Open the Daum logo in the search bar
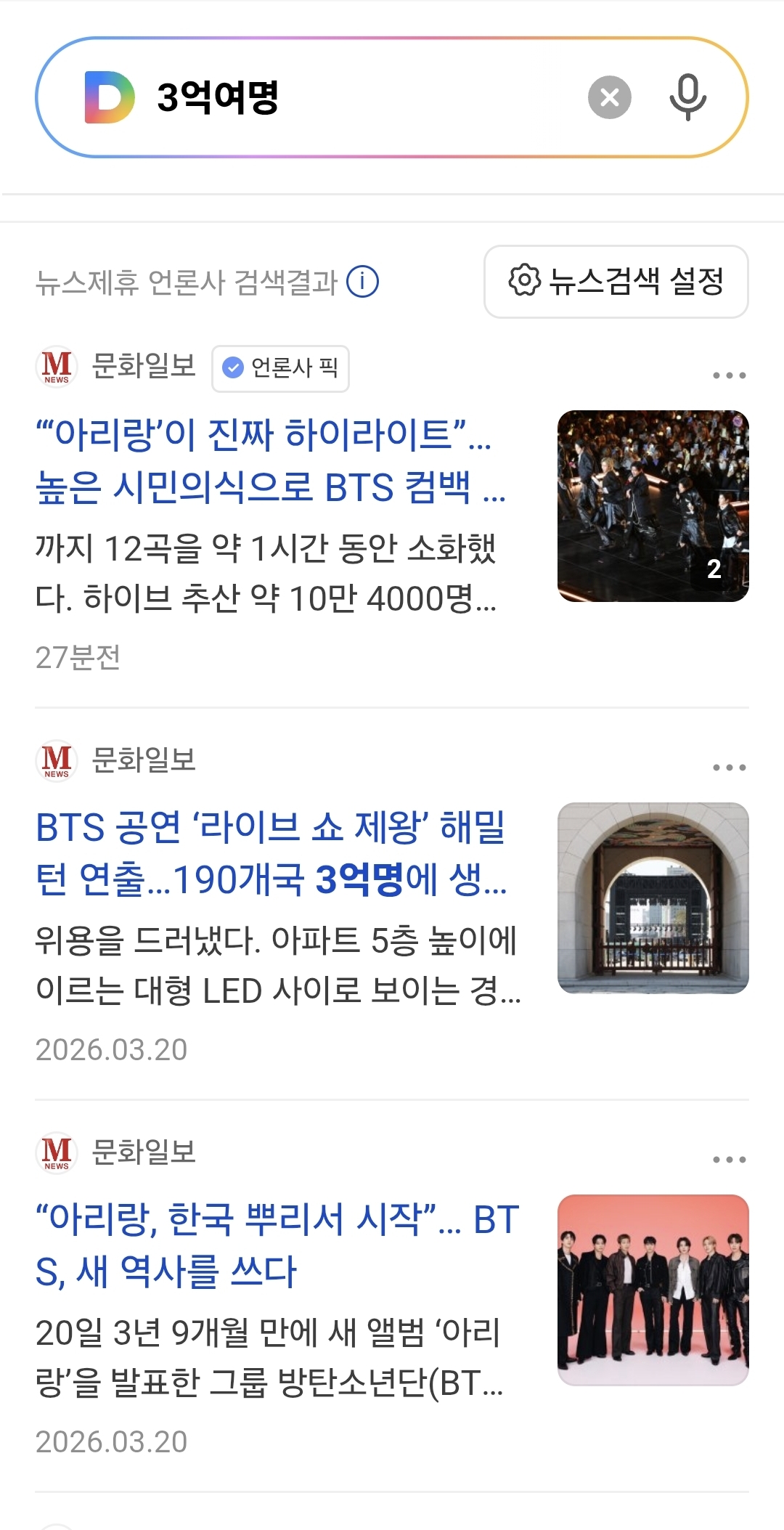This screenshot has width=784, height=1530. (110, 97)
